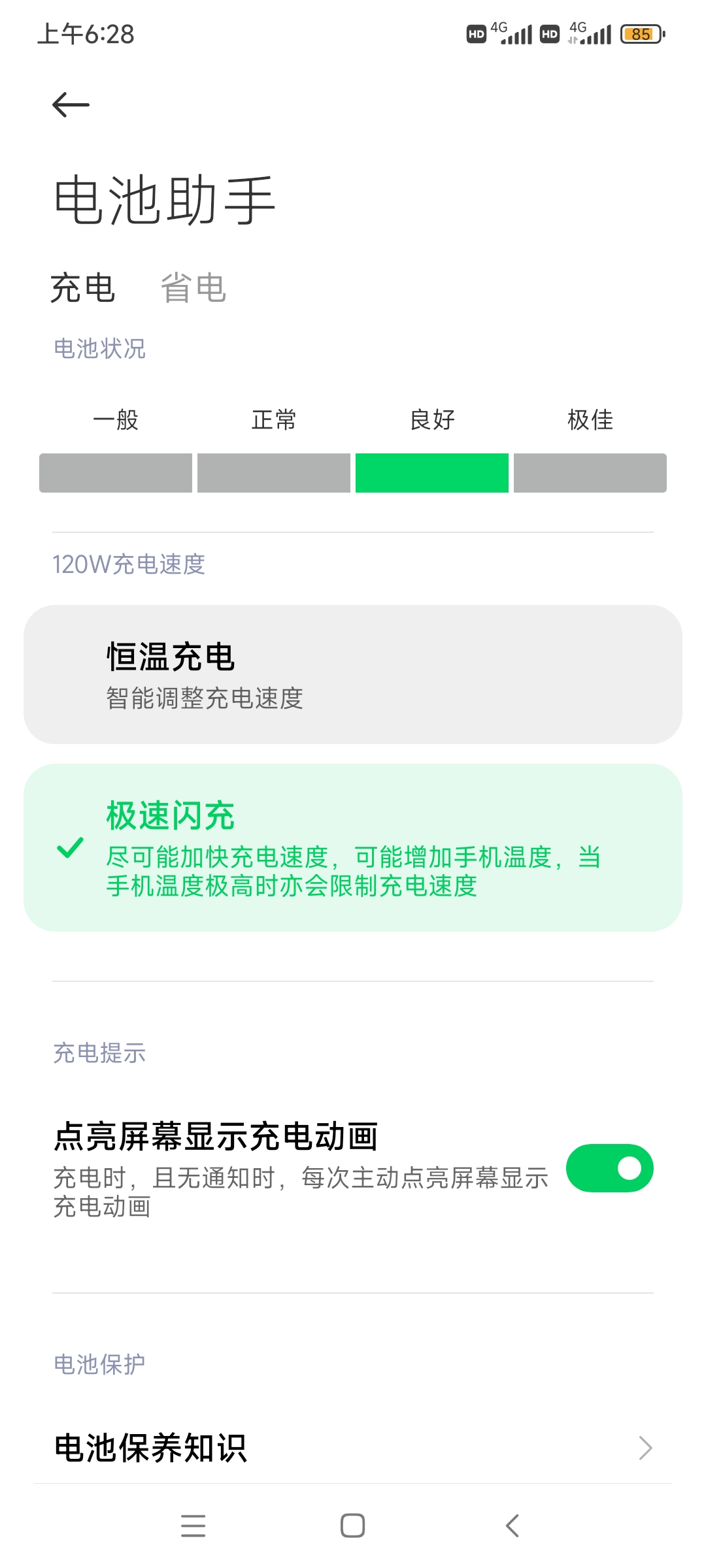Tap the back arrow above 电池助手
The image size is (706, 1568).
[71, 105]
